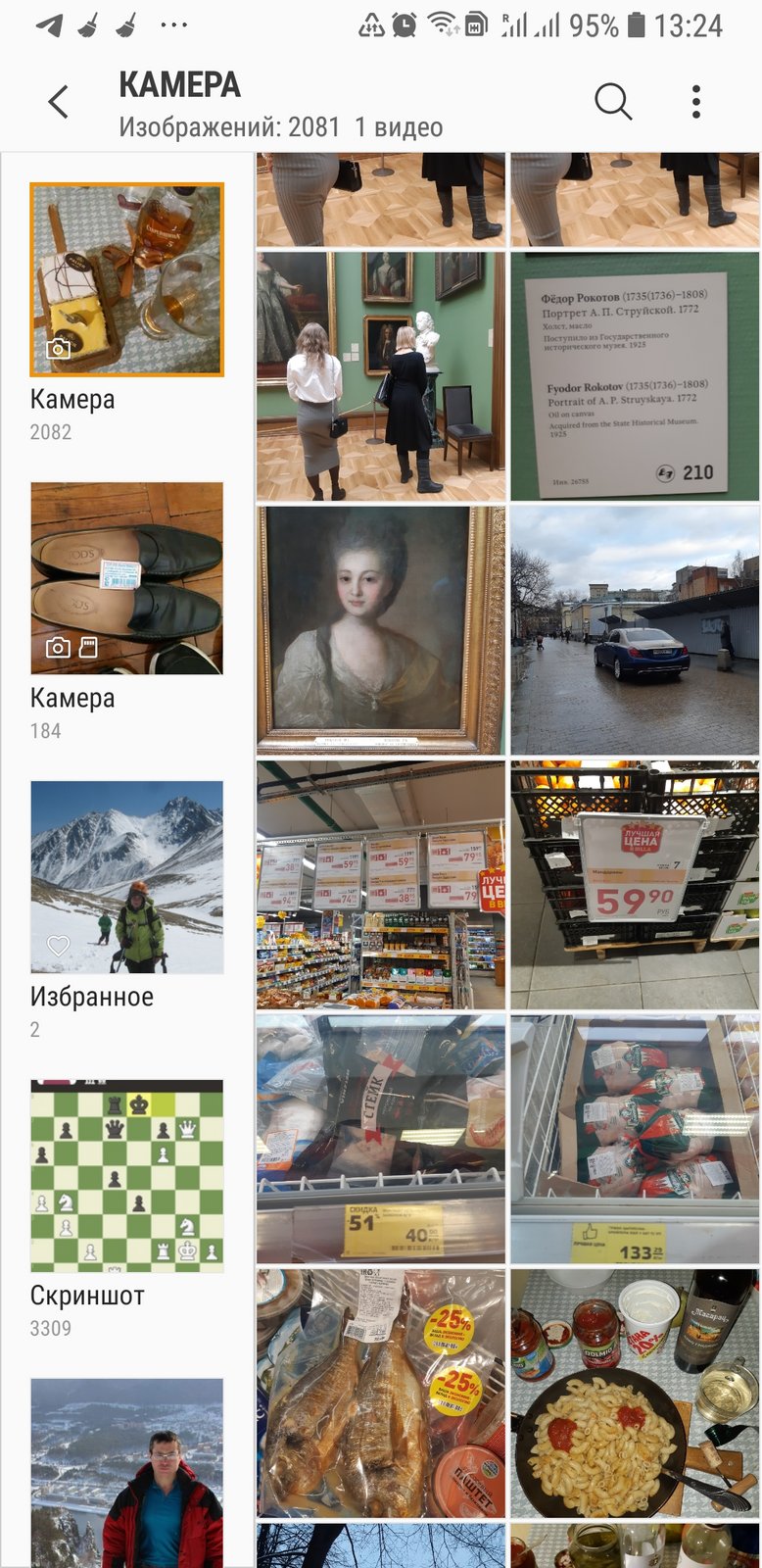View the pasta in frying pan photo
This screenshot has width=762, height=1568.
tap(635, 1394)
